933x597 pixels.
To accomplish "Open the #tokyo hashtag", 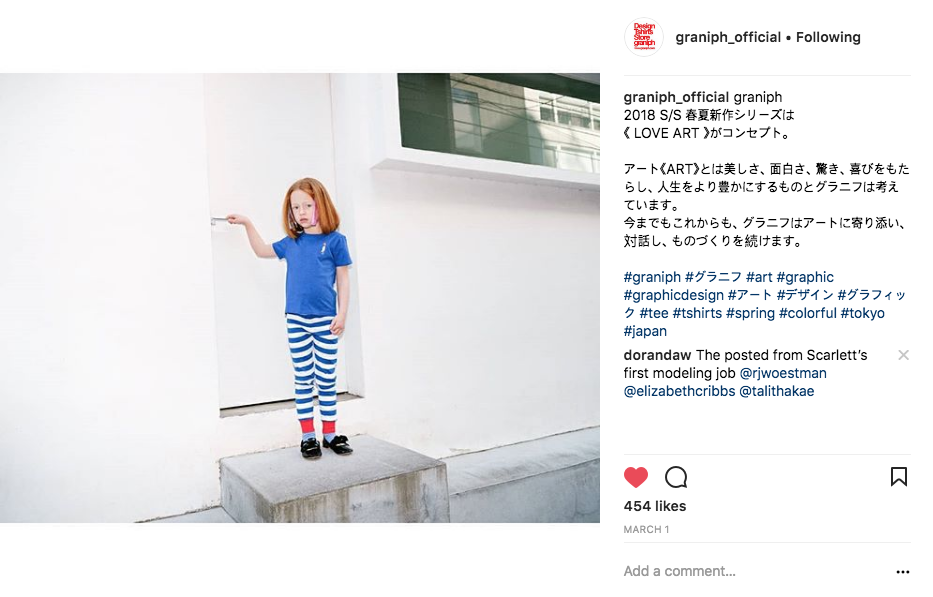I will point(862,313).
